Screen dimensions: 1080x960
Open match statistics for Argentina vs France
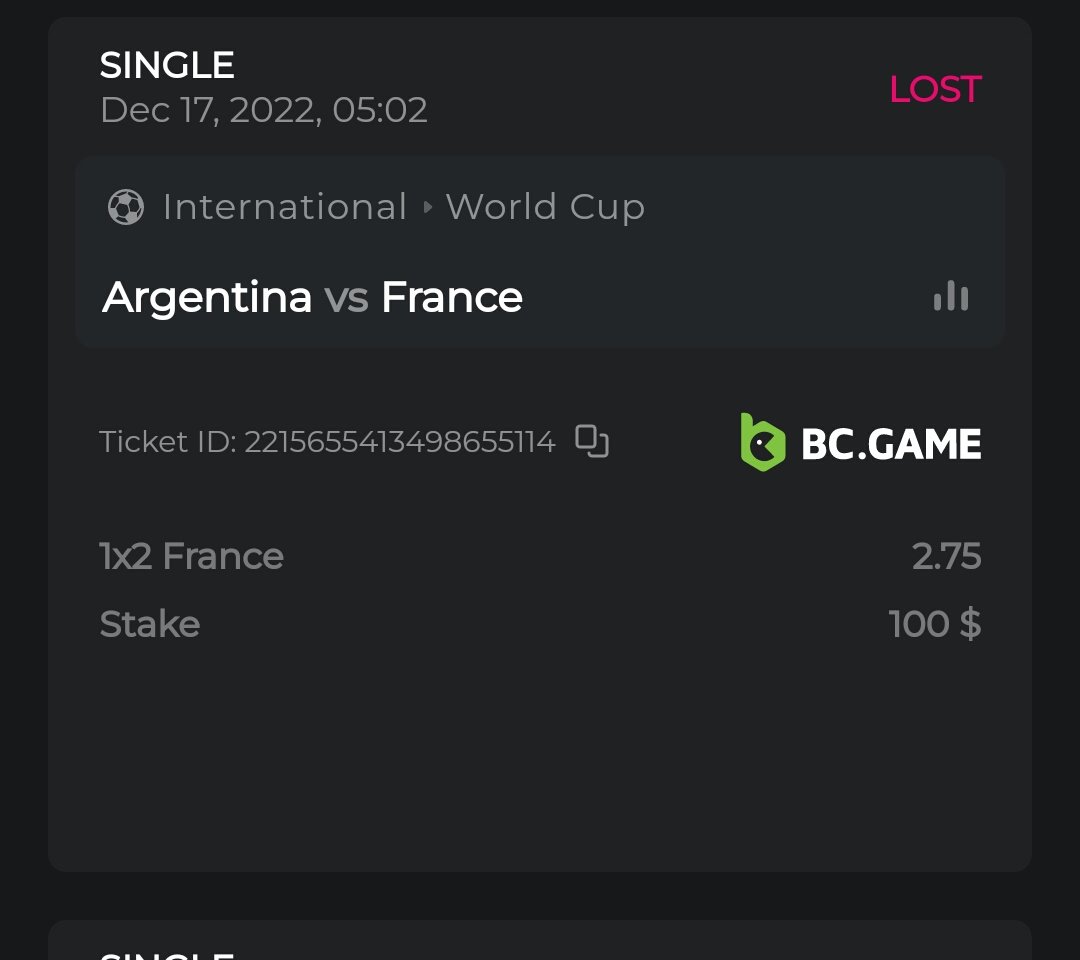(950, 296)
